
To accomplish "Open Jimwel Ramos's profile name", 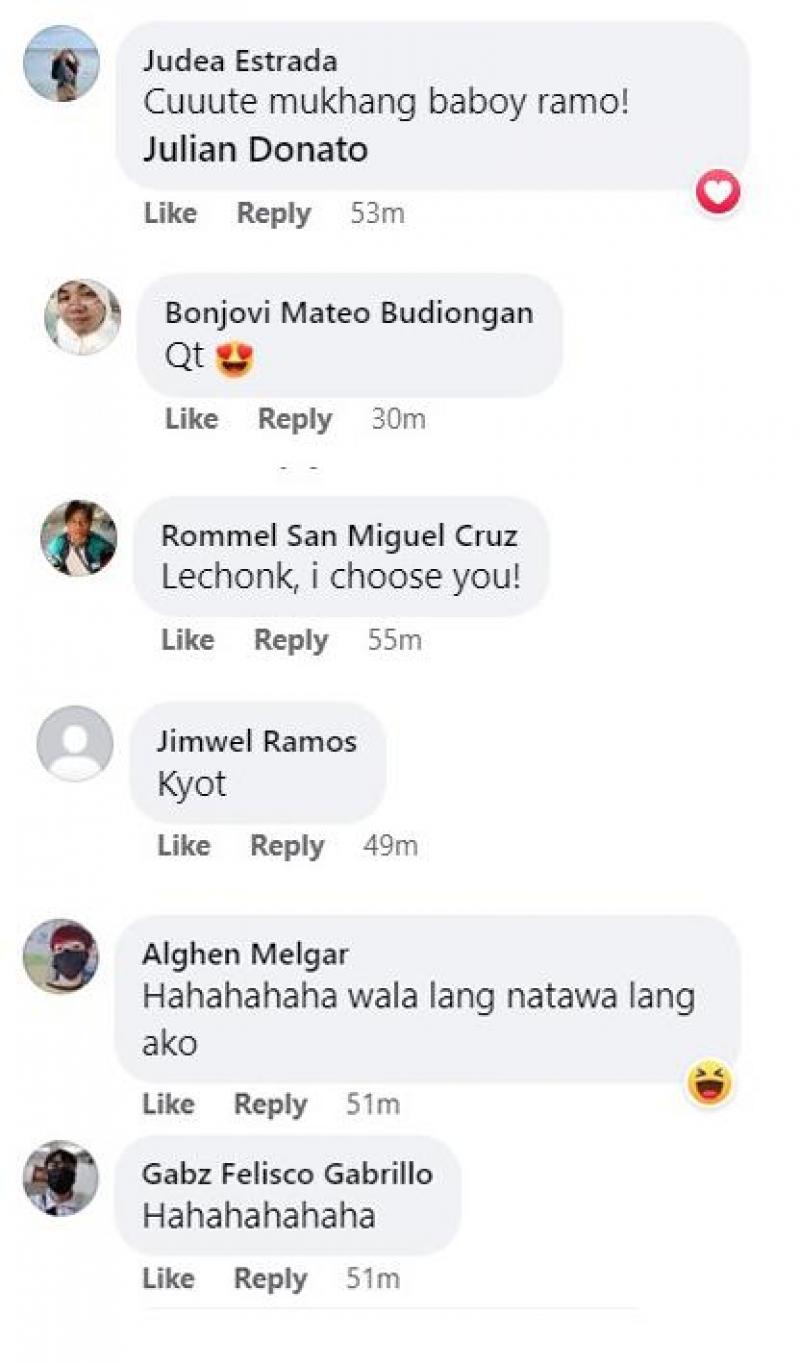I will 257,741.
